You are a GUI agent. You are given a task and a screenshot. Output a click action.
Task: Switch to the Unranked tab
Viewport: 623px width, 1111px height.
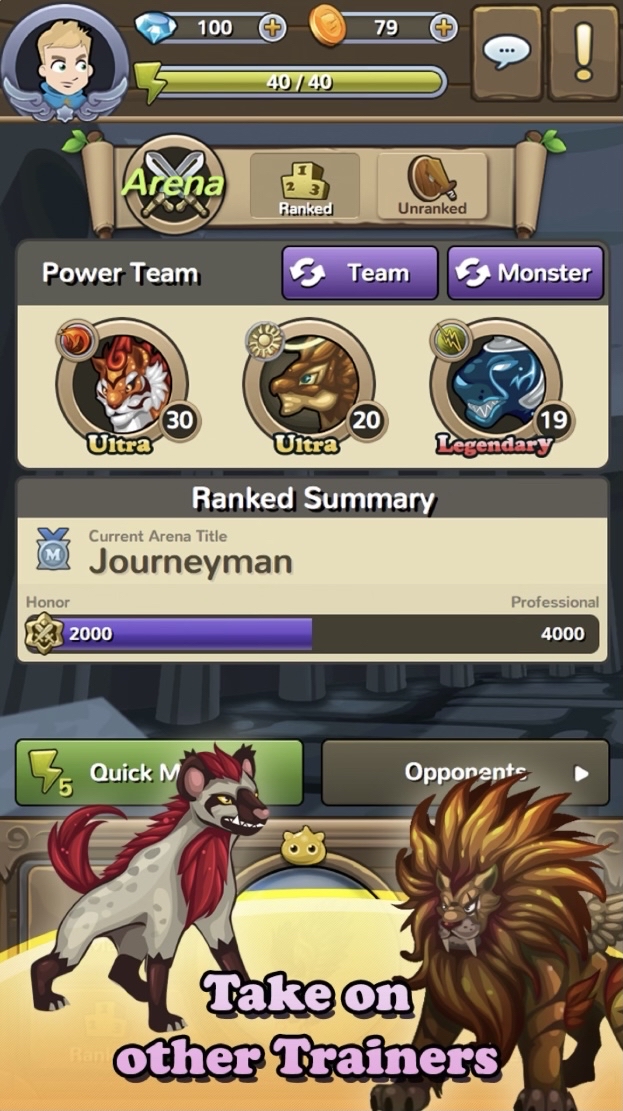[x=432, y=186]
